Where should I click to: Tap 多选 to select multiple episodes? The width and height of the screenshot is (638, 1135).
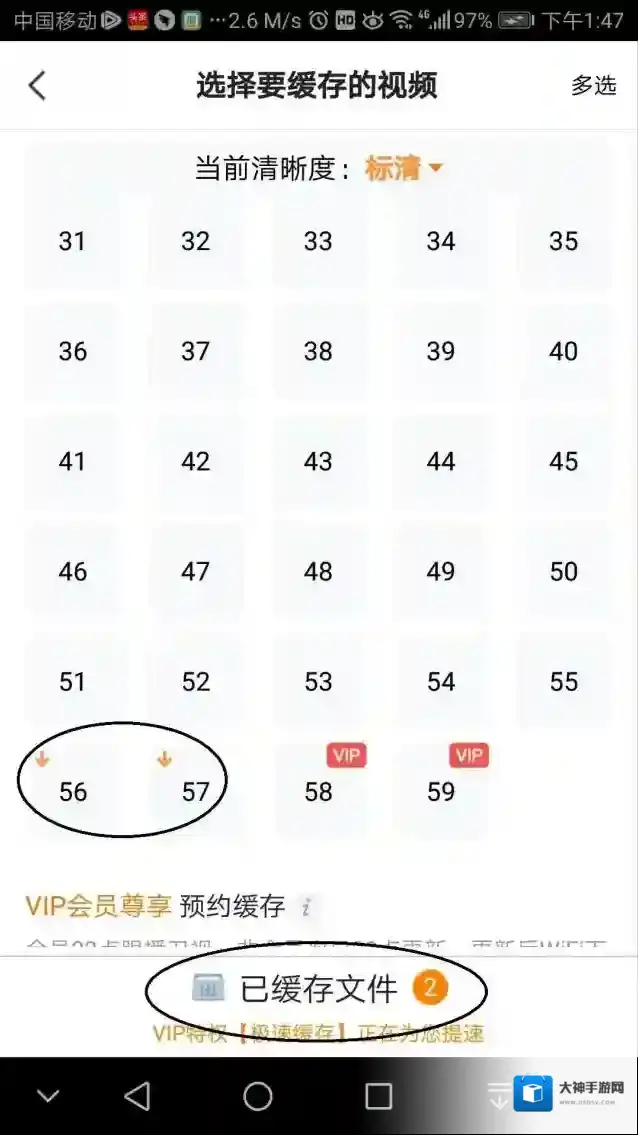pos(593,86)
